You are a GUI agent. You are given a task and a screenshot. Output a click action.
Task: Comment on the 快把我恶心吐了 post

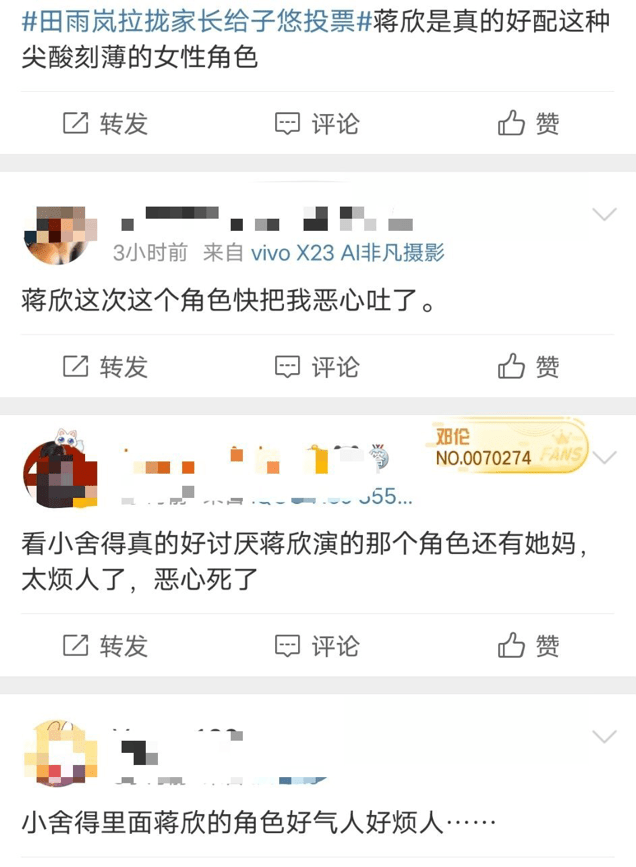pyautogui.click(x=317, y=366)
